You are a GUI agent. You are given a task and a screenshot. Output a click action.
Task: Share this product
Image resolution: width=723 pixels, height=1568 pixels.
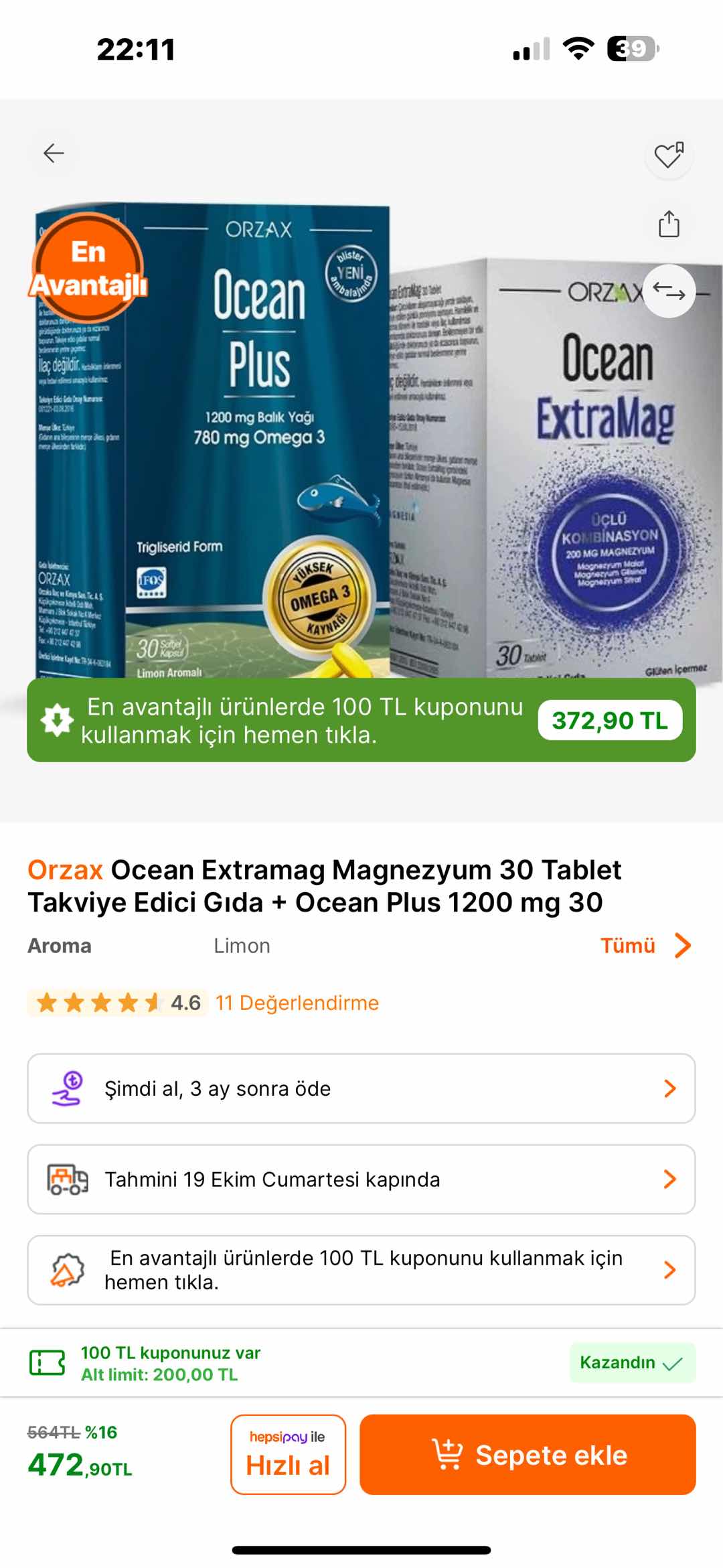coord(668,224)
